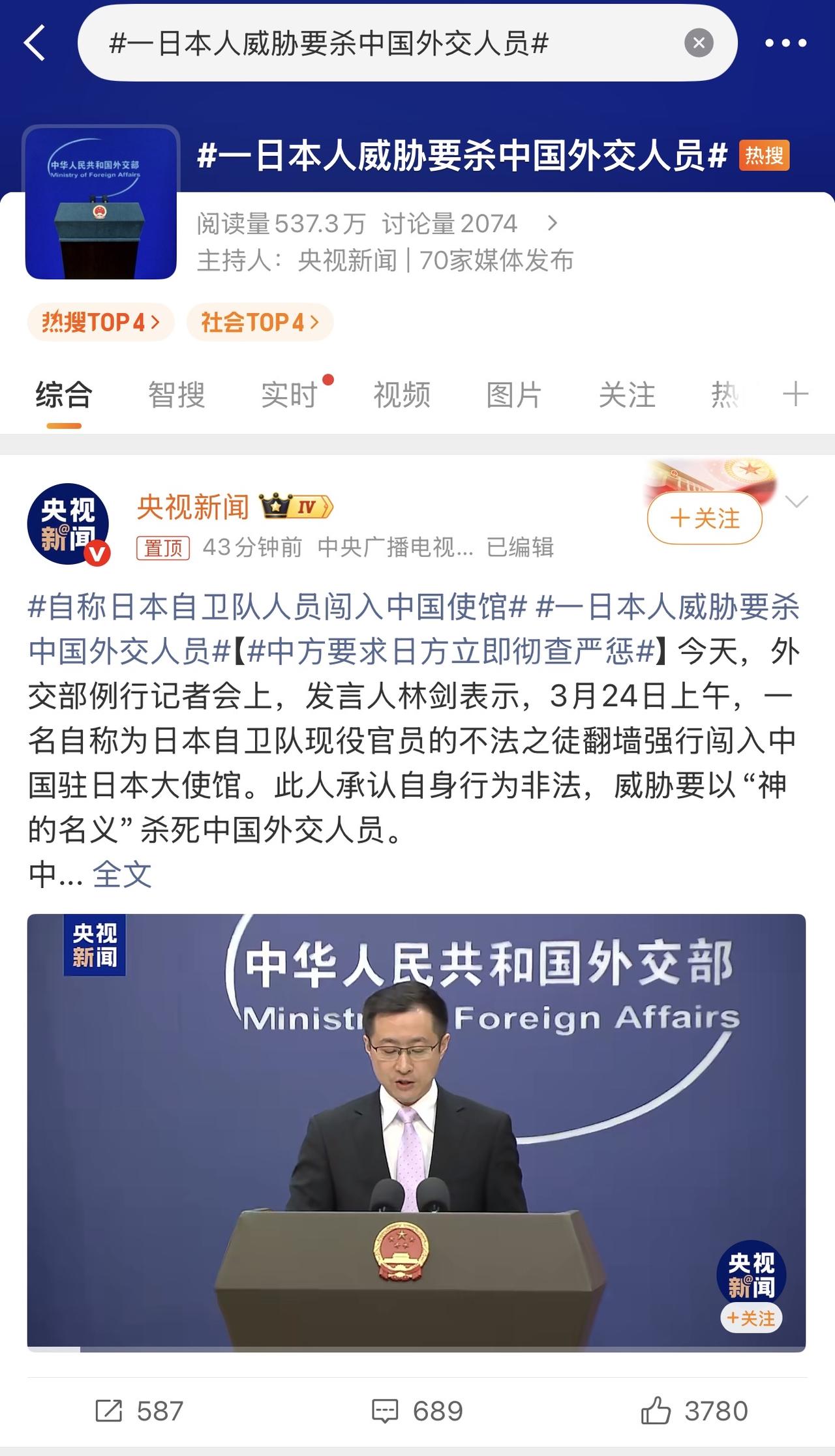Follow CCTV News with the 关注 button
835x1456 pixels.
click(x=705, y=517)
